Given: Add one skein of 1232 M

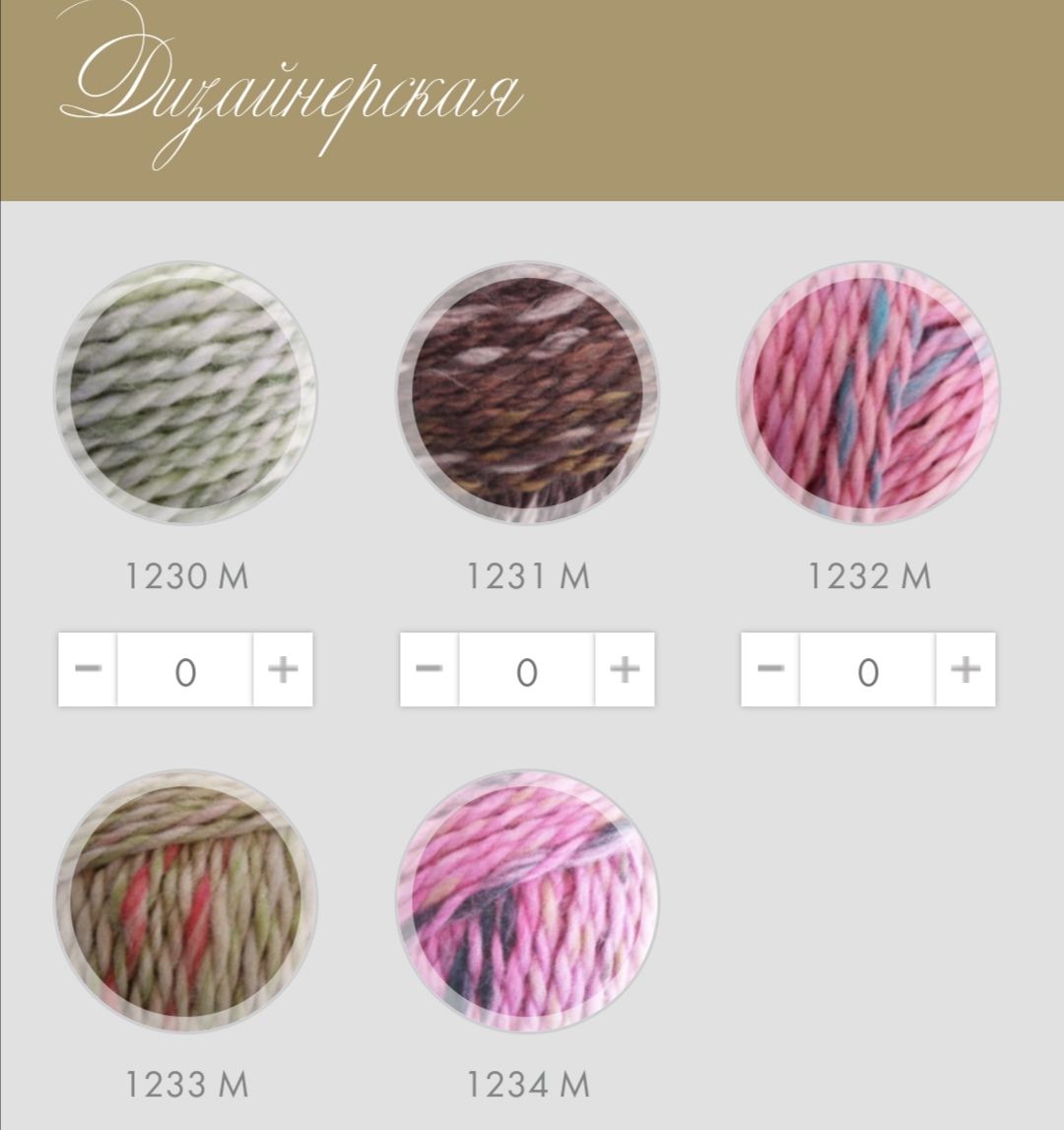Looking at the screenshot, I should pyautogui.click(x=965, y=670).
